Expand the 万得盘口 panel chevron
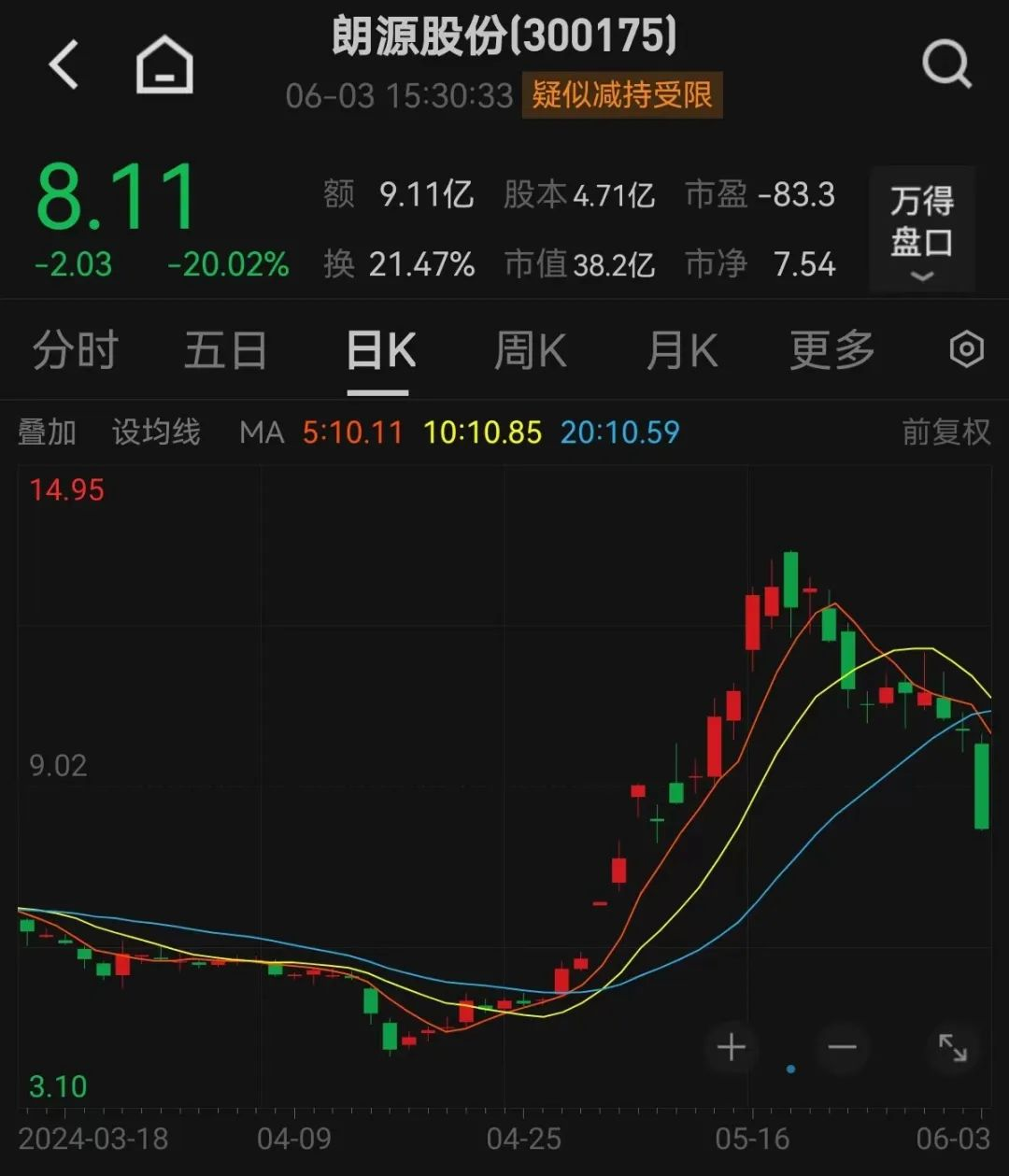This screenshot has width=1009, height=1176. click(923, 276)
